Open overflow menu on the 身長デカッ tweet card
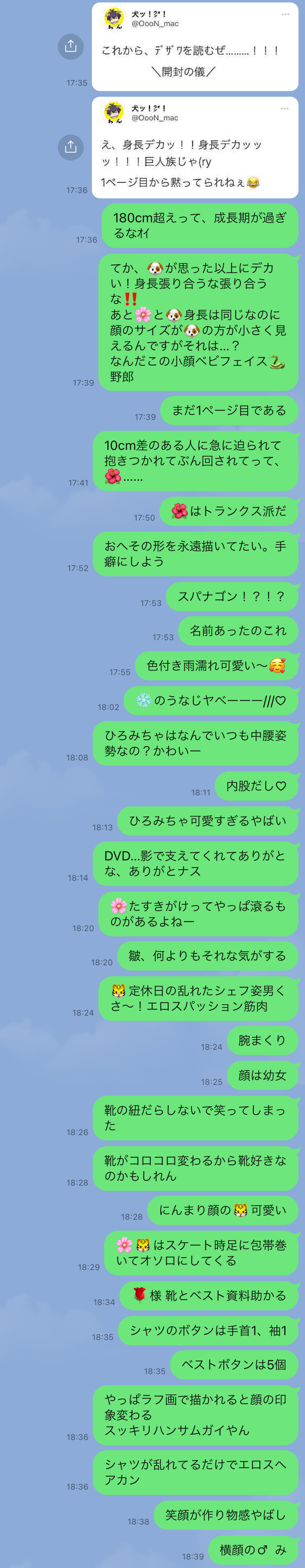Image resolution: width=305 pixels, height=1568 pixels. (284, 109)
